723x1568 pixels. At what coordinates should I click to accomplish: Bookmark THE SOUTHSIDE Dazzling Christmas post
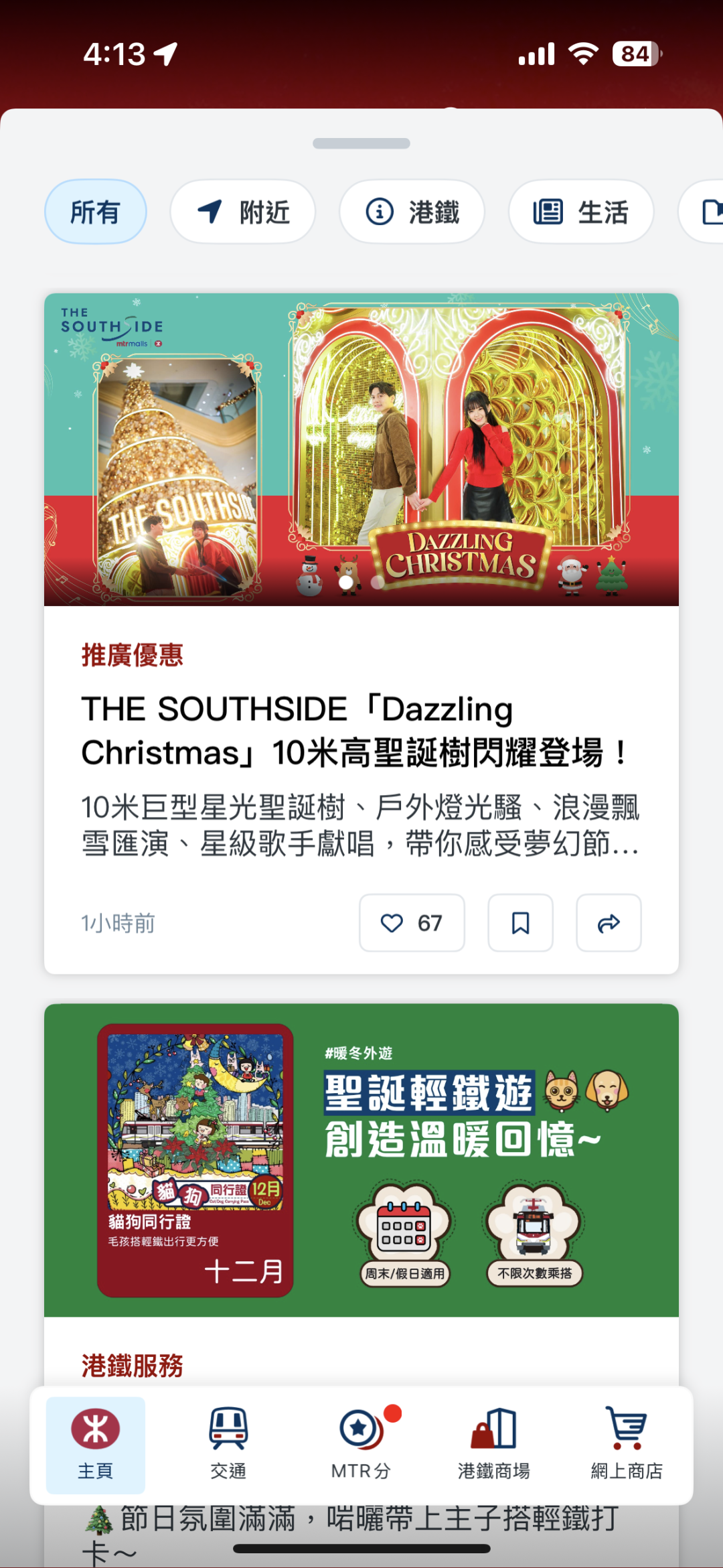520,923
